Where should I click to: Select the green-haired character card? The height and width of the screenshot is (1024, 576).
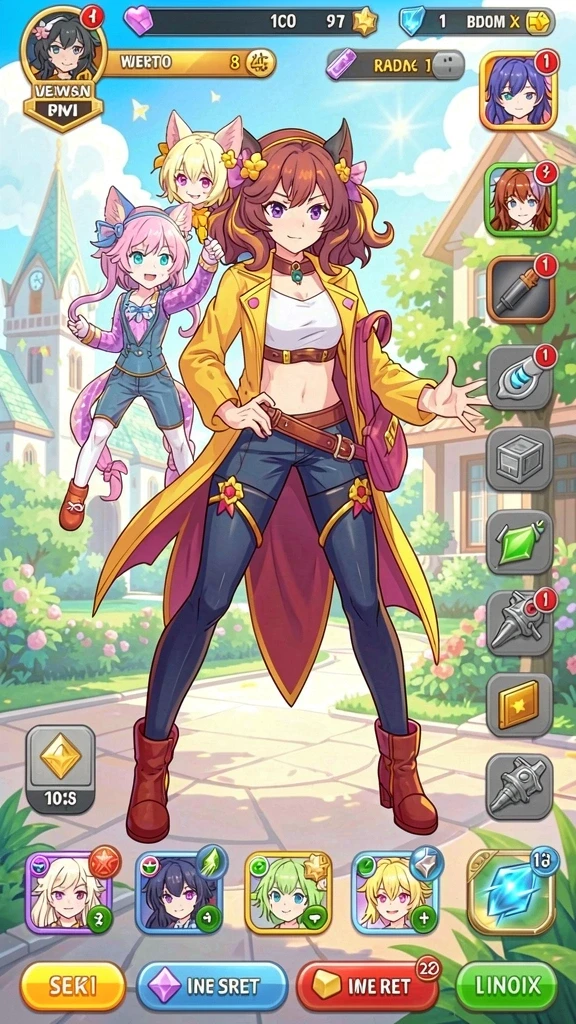coord(288,892)
